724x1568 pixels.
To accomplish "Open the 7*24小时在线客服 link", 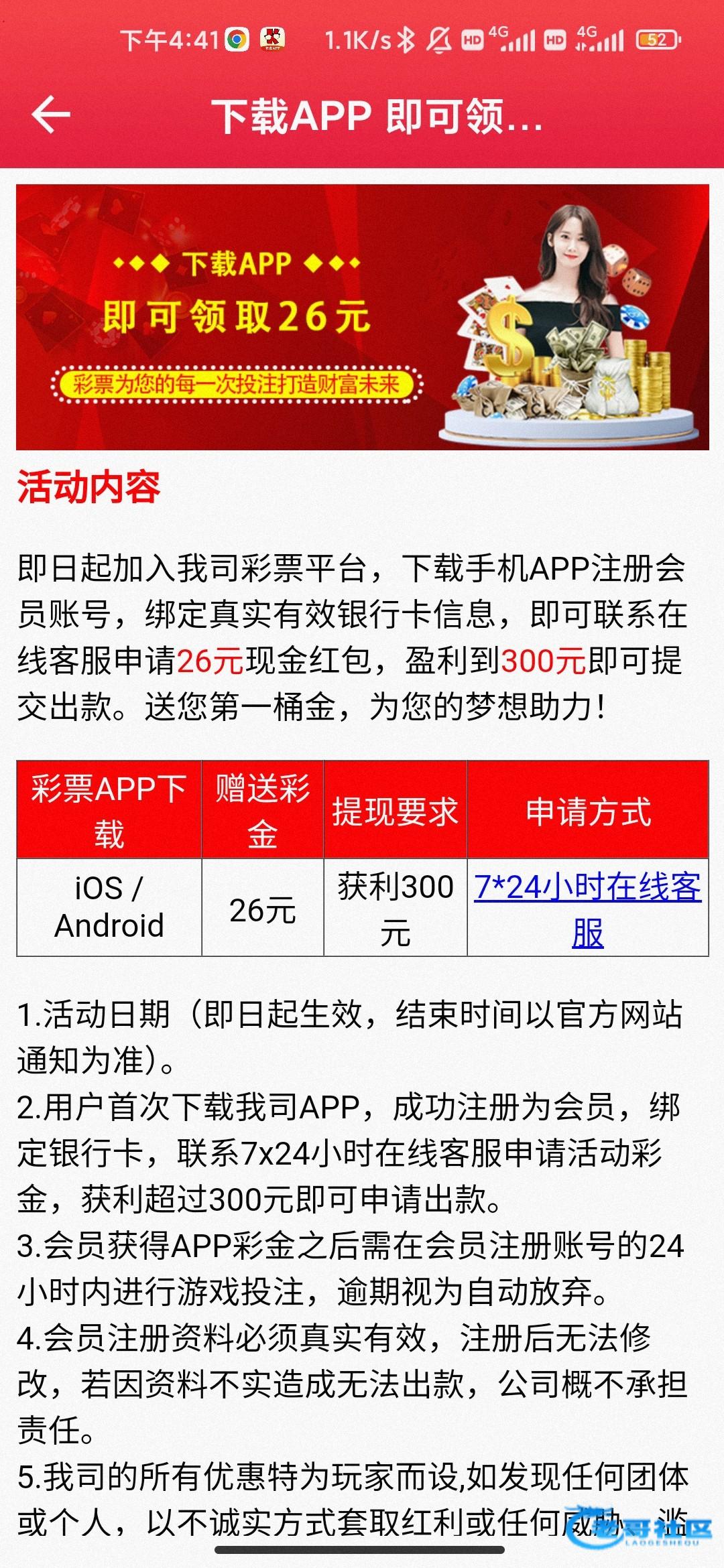I will coord(588,909).
